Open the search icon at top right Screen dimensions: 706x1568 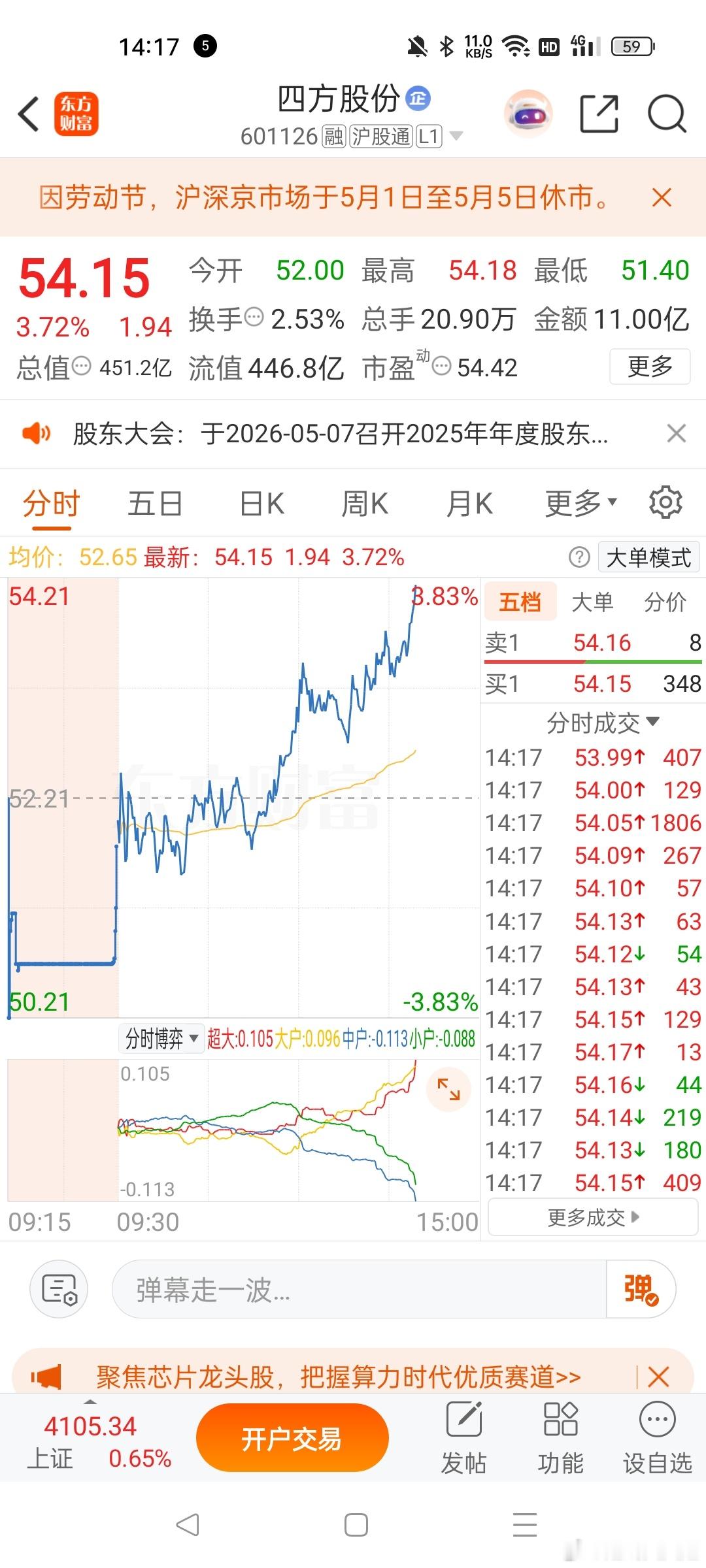tap(666, 113)
